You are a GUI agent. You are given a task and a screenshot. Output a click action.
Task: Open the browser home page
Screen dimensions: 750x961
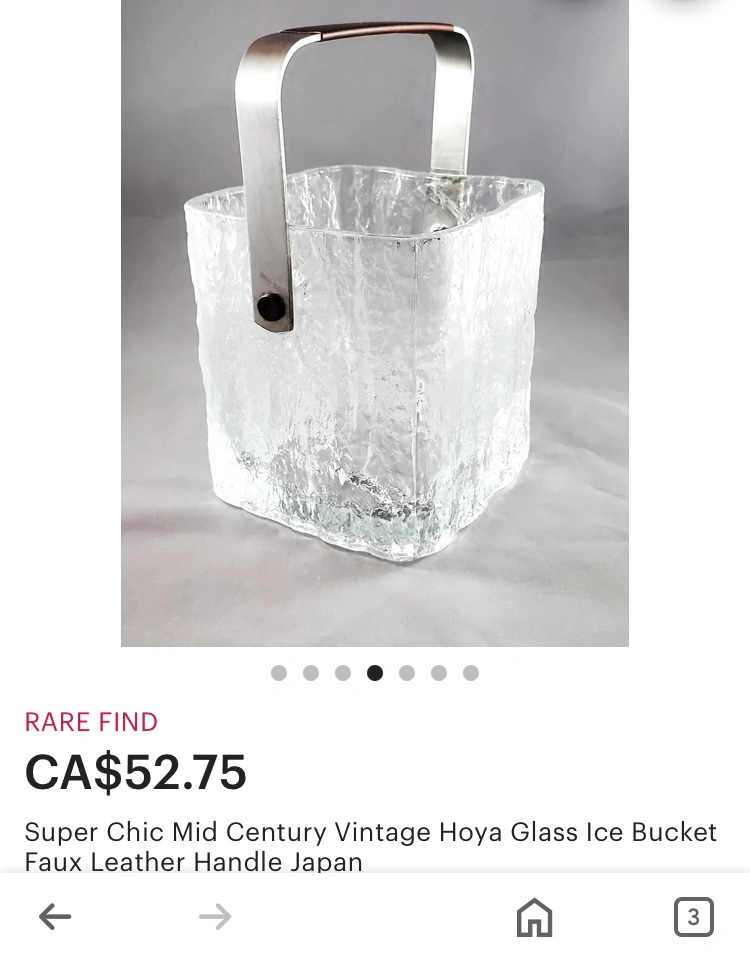(x=534, y=917)
